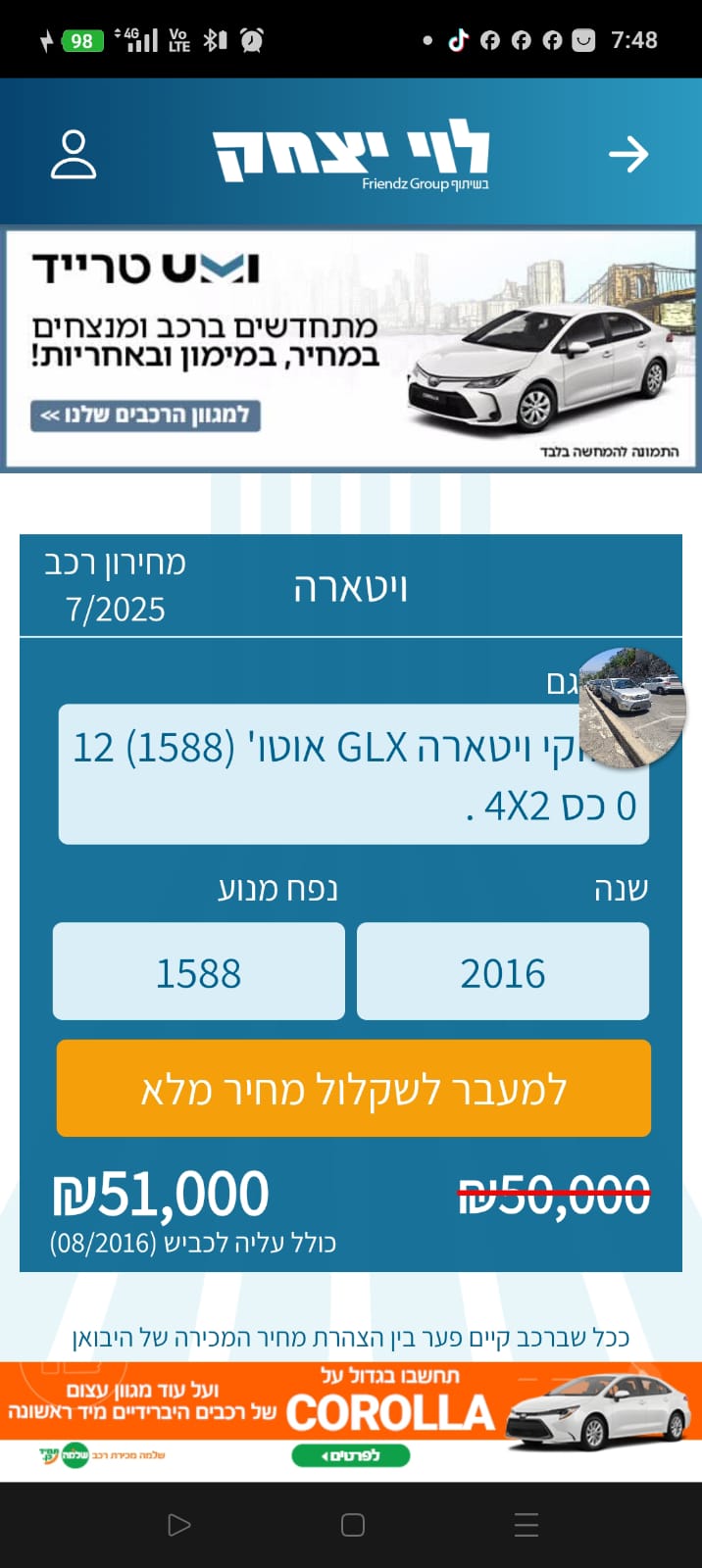Continue to the full price calculation button
This screenshot has height=1568, width=702.
coord(353,1089)
